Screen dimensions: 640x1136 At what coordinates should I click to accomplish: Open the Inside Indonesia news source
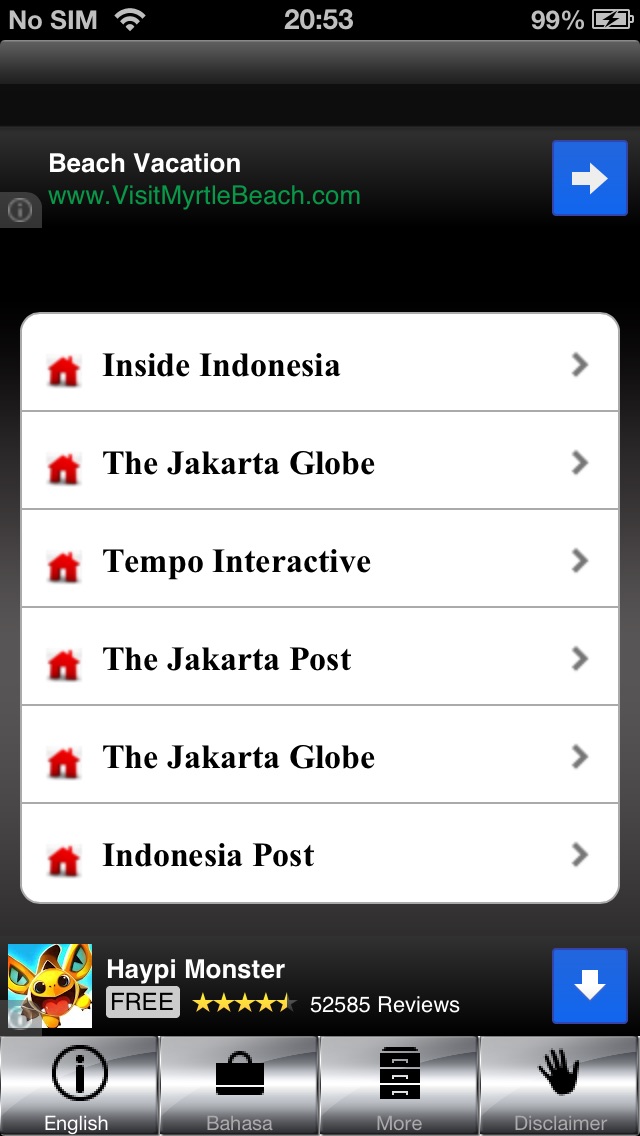pos(320,365)
